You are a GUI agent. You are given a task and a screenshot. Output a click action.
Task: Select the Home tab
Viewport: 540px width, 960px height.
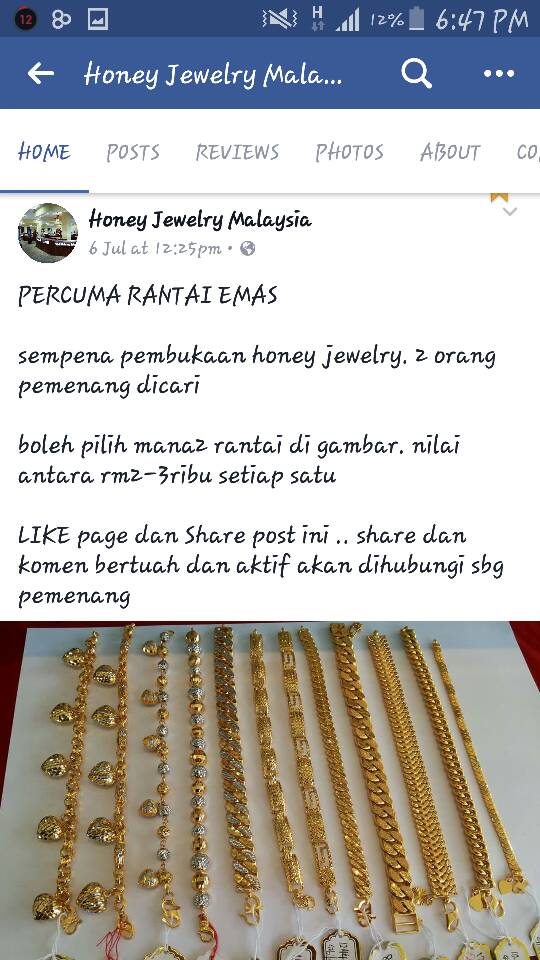[x=44, y=152]
